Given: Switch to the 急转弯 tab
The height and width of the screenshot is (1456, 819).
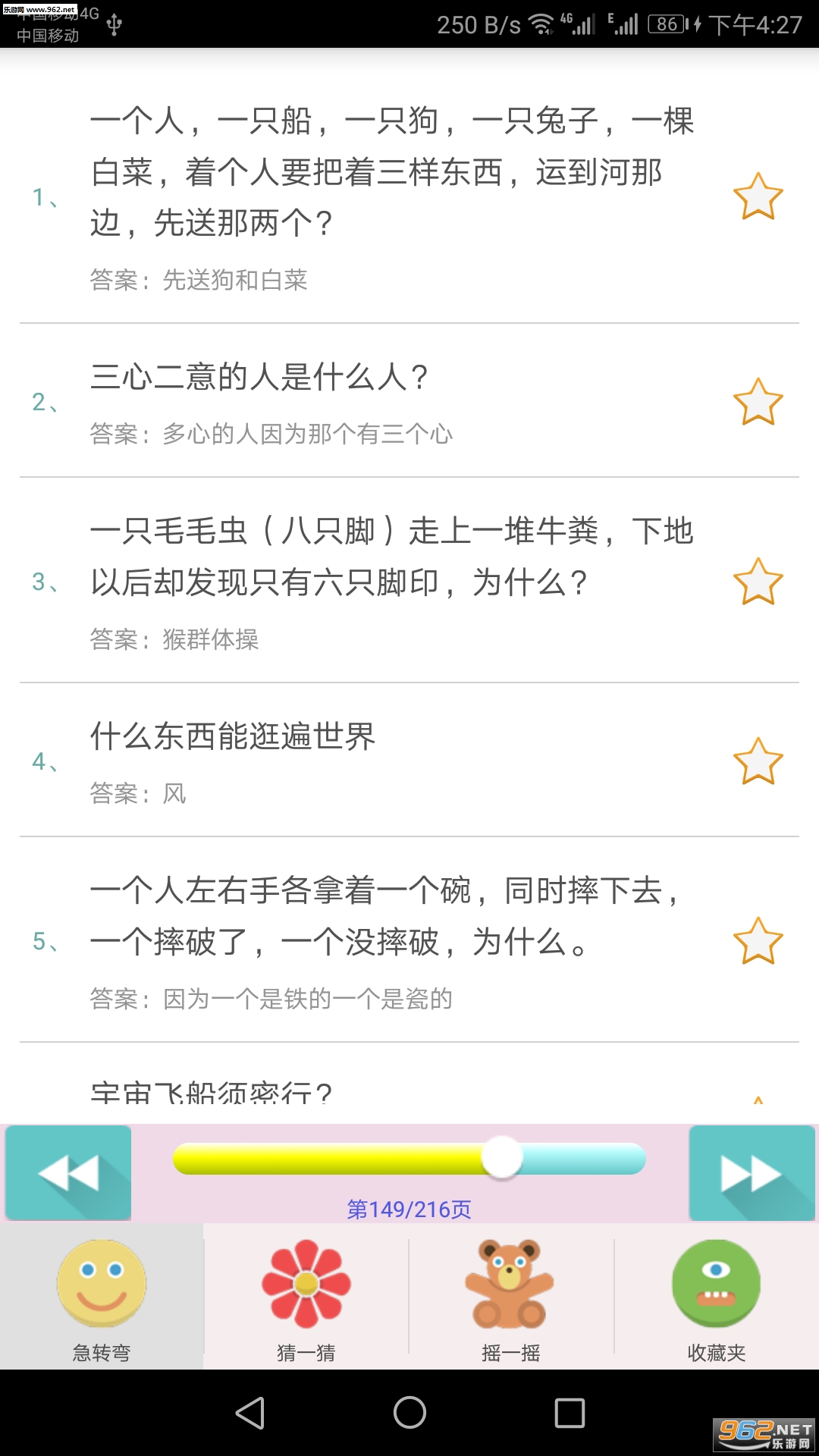Looking at the screenshot, I should (102, 1297).
